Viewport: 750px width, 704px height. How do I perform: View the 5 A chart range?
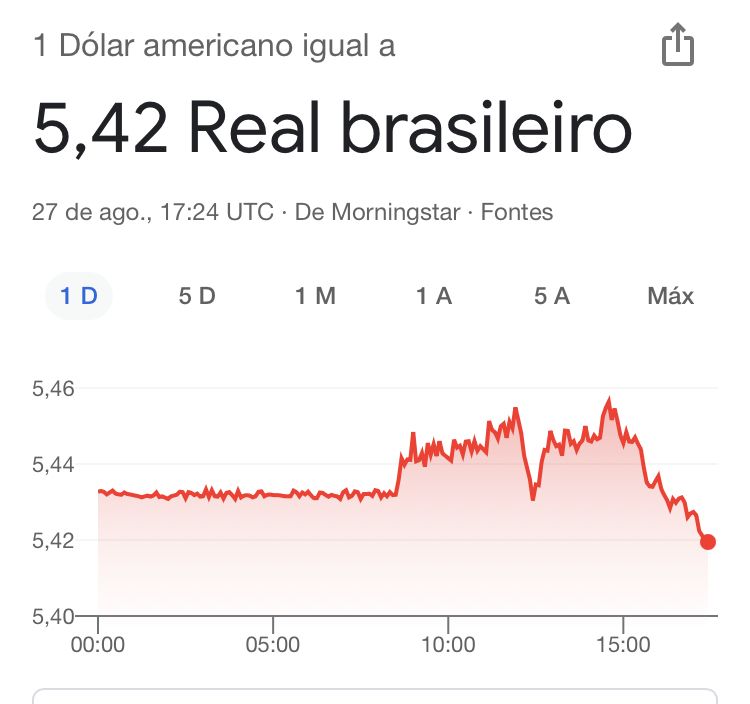point(552,296)
